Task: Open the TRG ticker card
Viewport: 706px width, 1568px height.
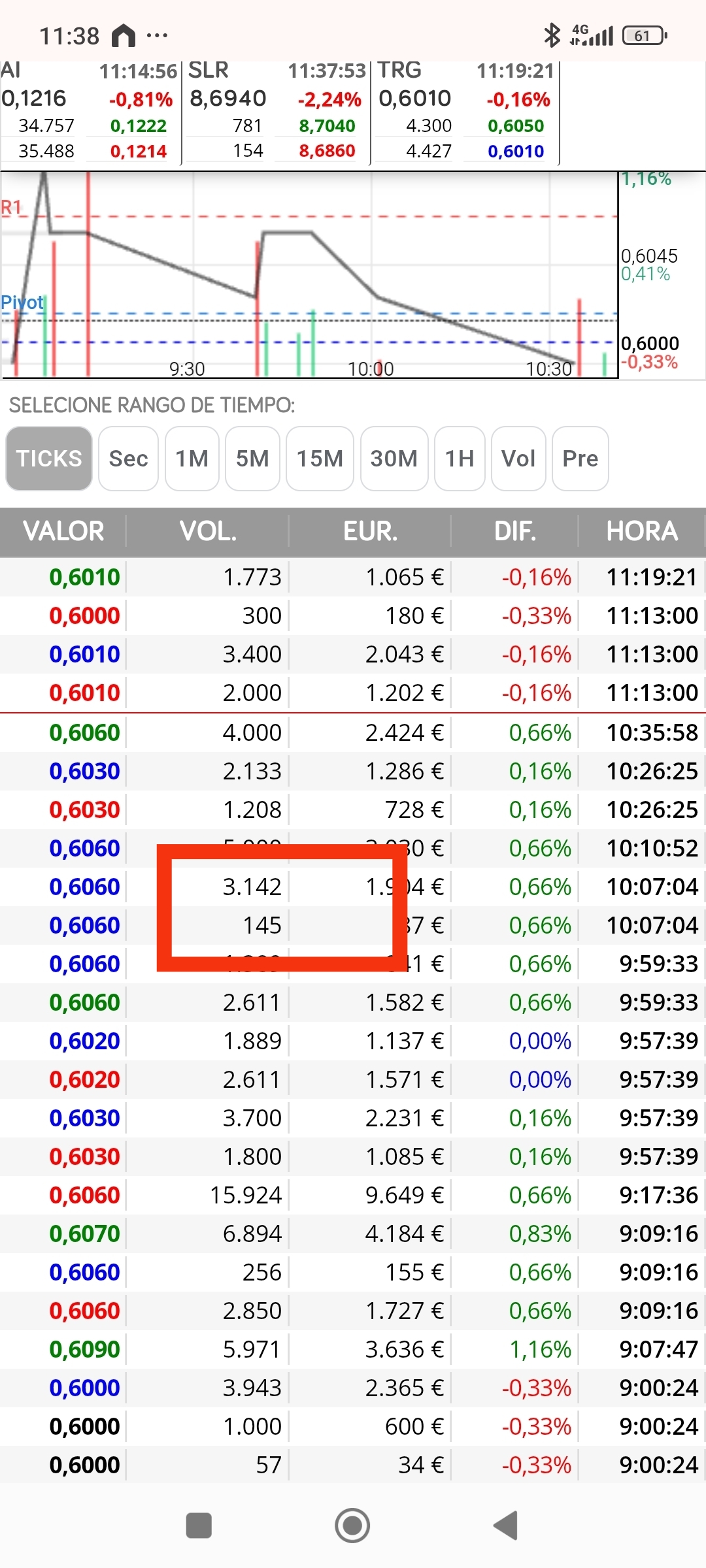Action: pyautogui.click(x=465, y=112)
